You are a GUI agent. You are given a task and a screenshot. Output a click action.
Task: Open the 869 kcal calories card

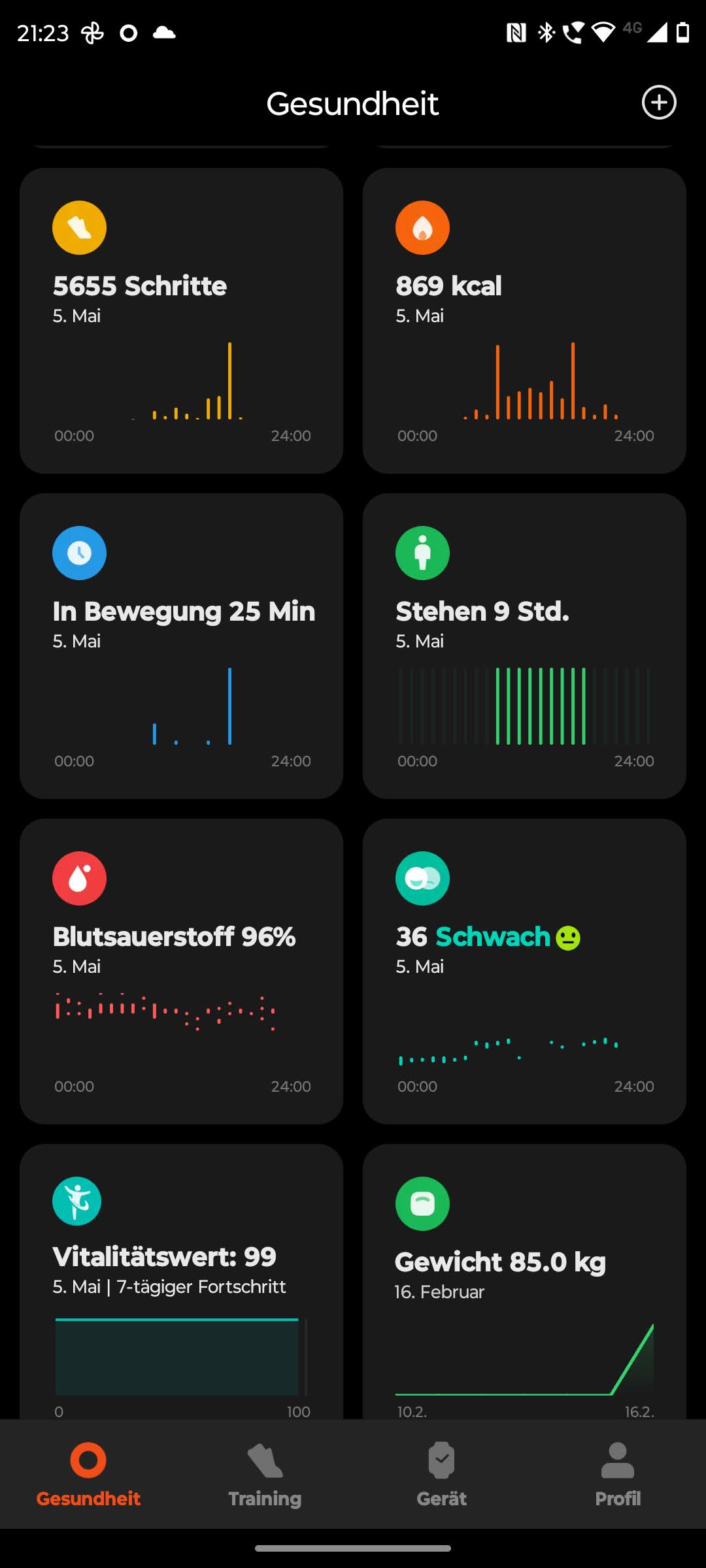click(x=524, y=320)
